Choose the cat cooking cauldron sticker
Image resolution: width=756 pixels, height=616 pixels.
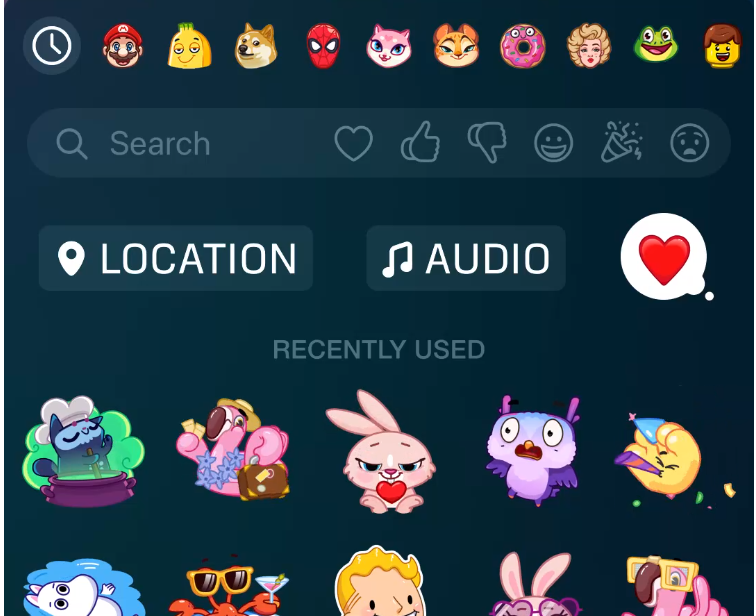pyautogui.click(x=84, y=450)
